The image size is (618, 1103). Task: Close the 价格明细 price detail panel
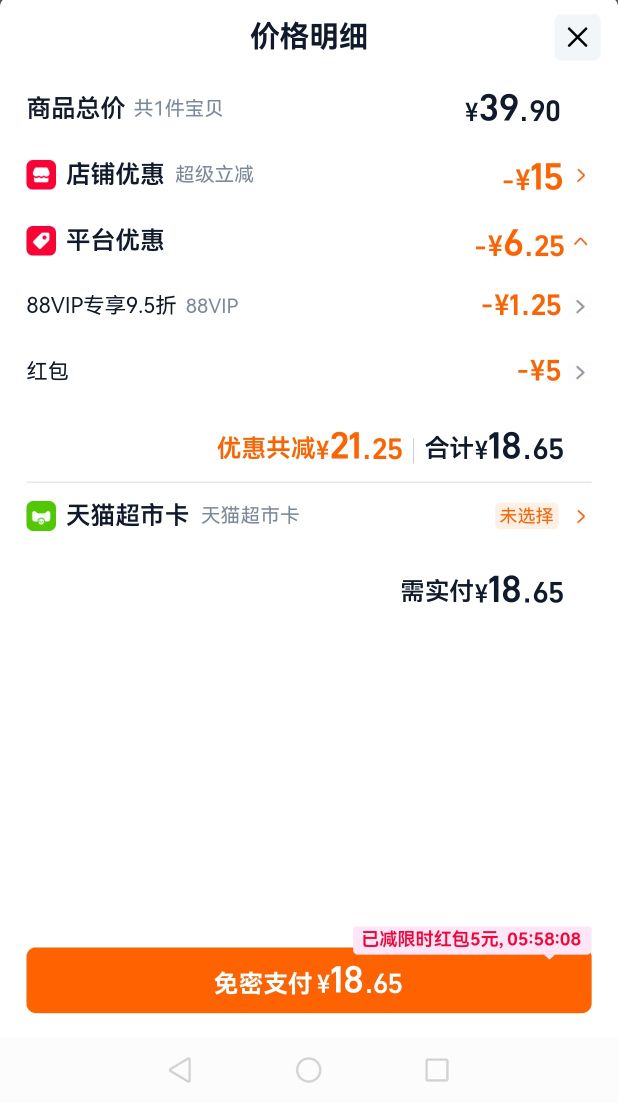(x=577, y=37)
